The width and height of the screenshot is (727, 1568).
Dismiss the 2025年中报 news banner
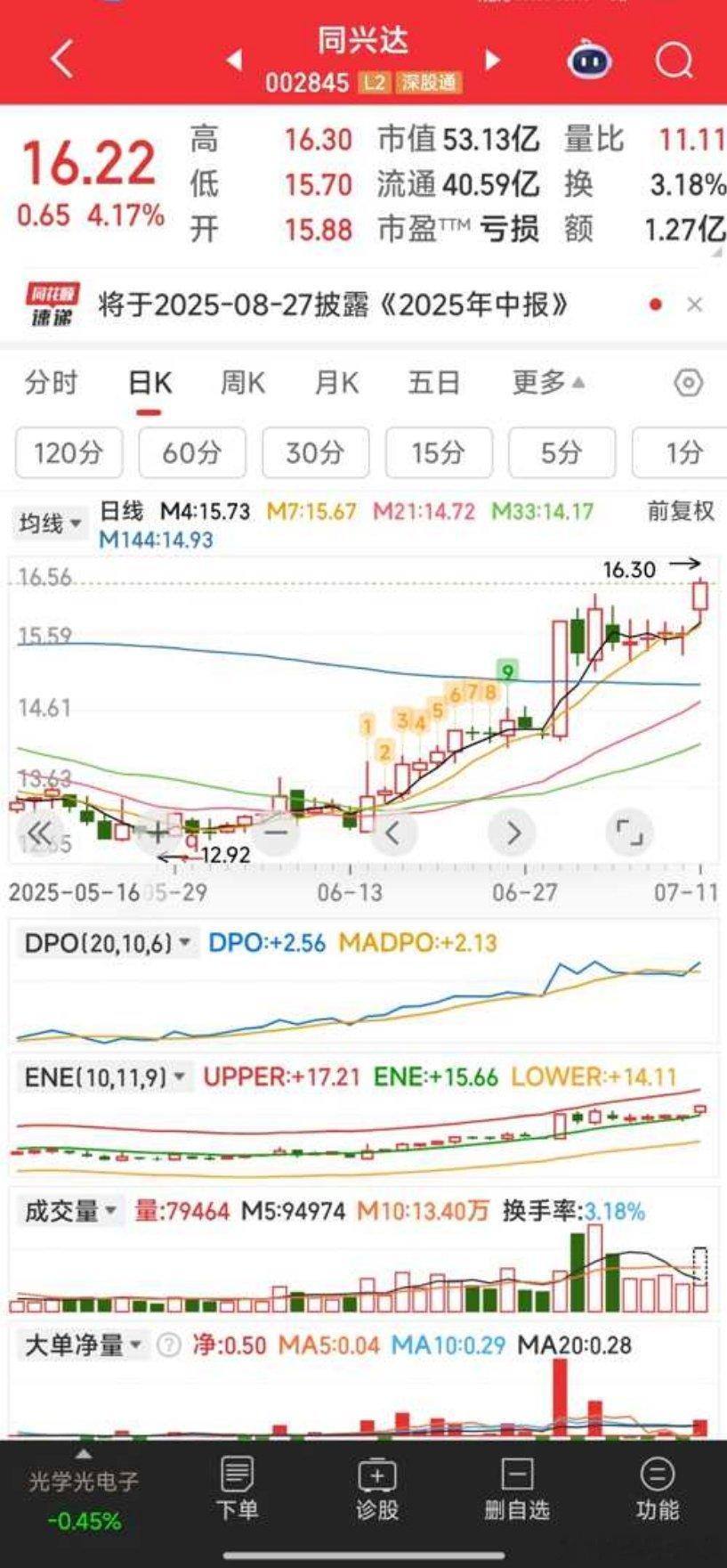tap(695, 305)
